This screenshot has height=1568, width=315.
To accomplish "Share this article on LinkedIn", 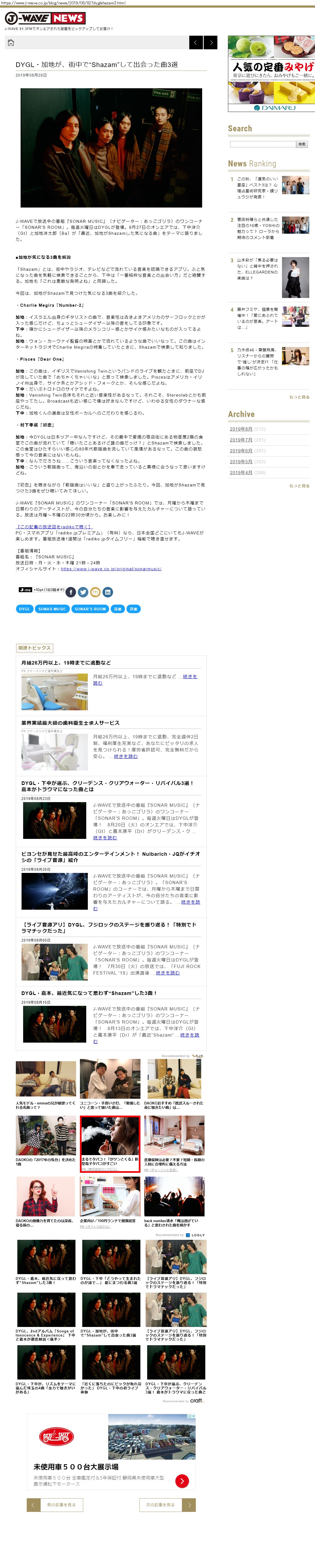I will click(x=107, y=592).
